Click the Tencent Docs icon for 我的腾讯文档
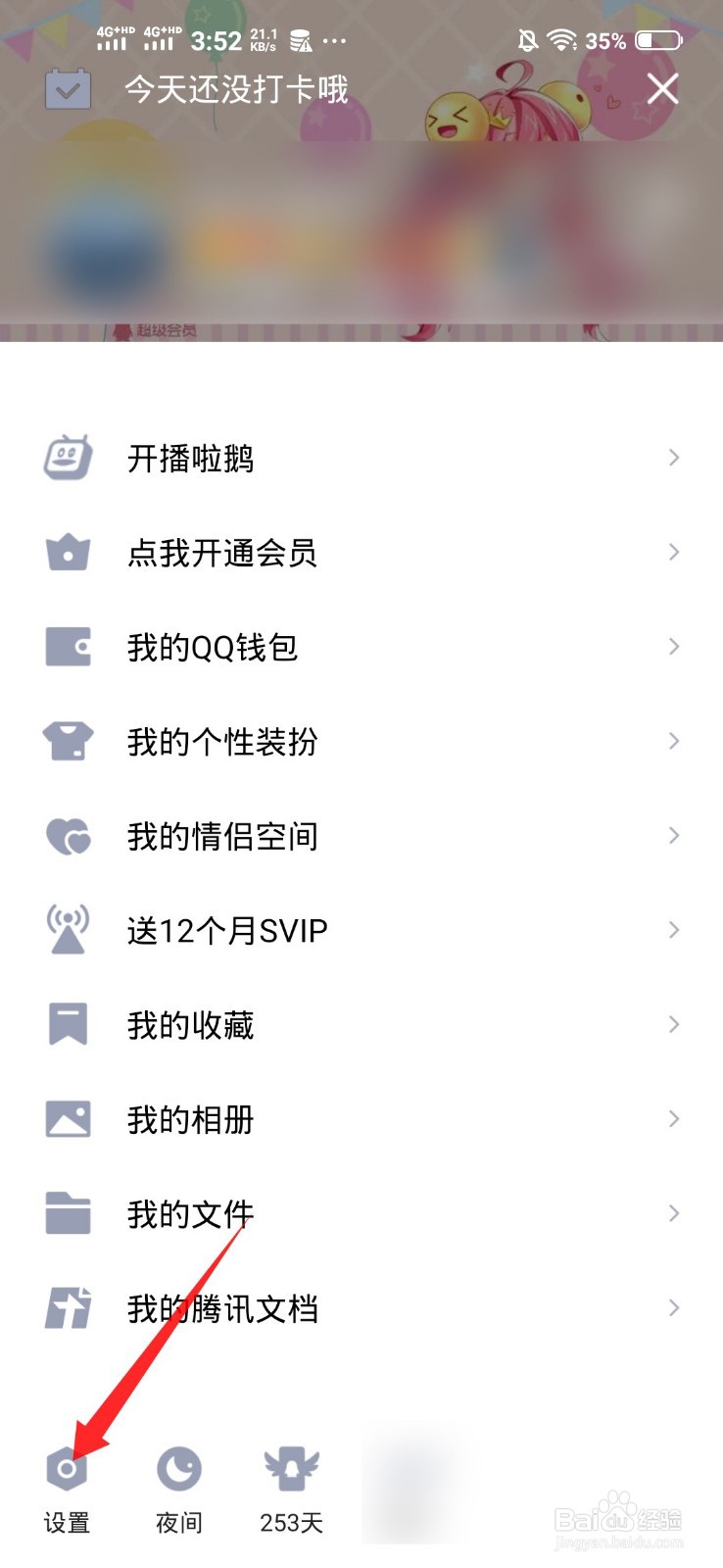The width and height of the screenshot is (723, 1568). (68, 1306)
